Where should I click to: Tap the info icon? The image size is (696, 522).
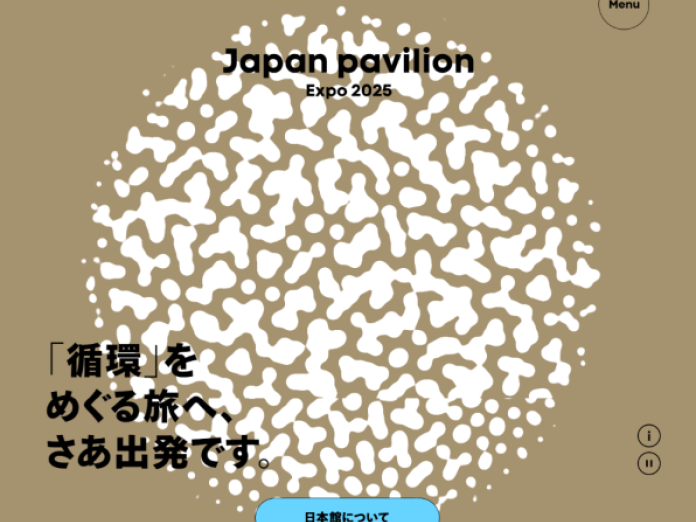[x=649, y=436]
